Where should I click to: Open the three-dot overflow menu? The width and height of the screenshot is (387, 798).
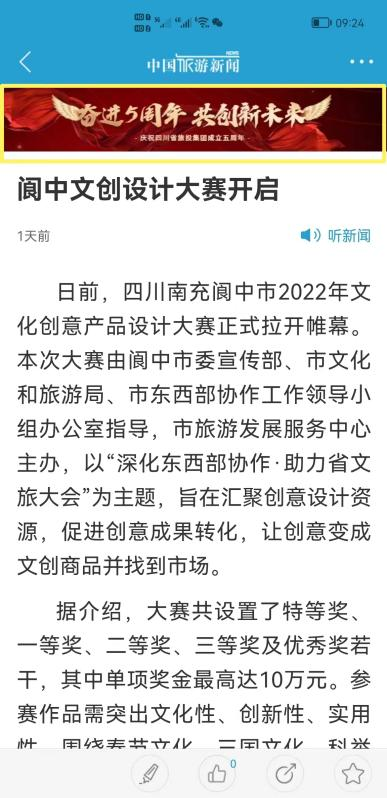(361, 62)
